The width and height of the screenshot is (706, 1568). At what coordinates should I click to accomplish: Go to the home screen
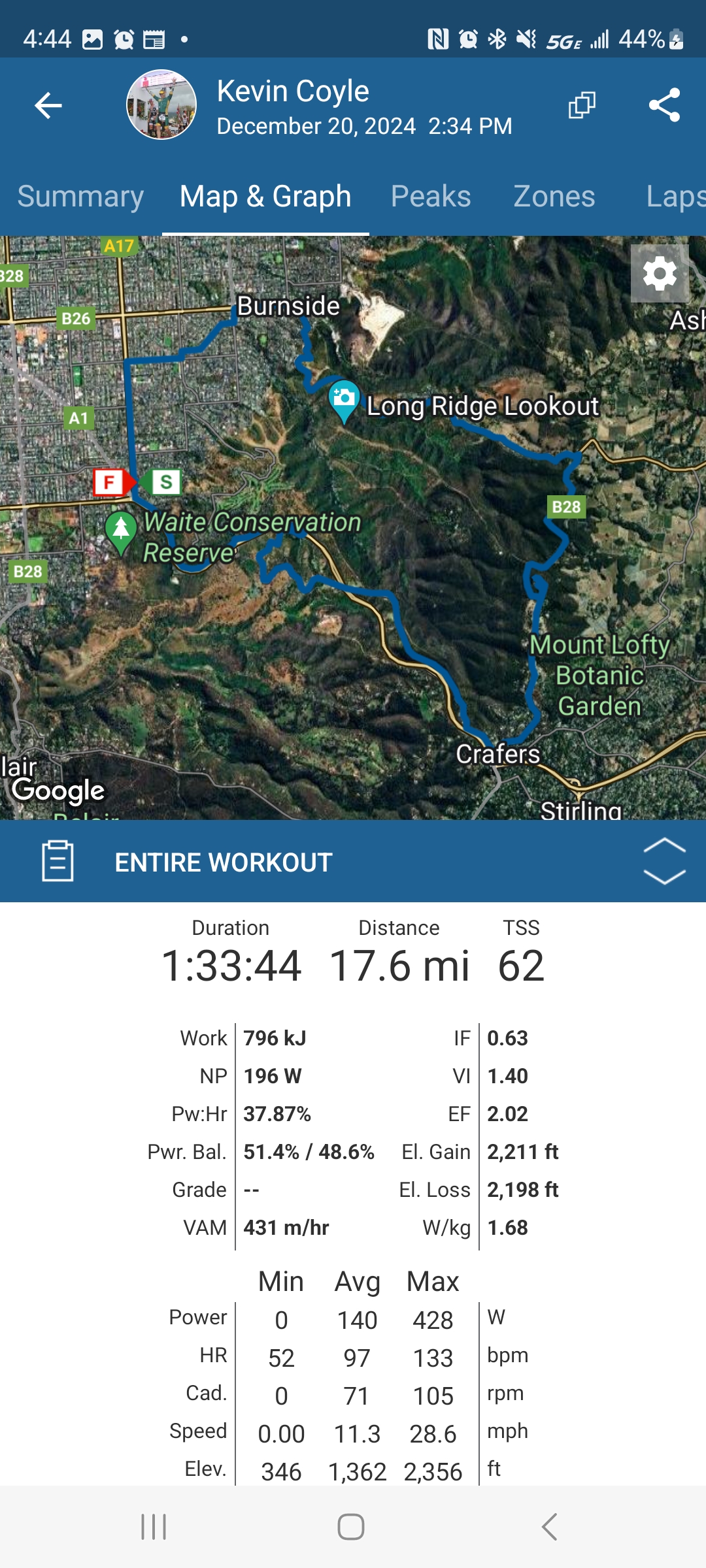(351, 1527)
